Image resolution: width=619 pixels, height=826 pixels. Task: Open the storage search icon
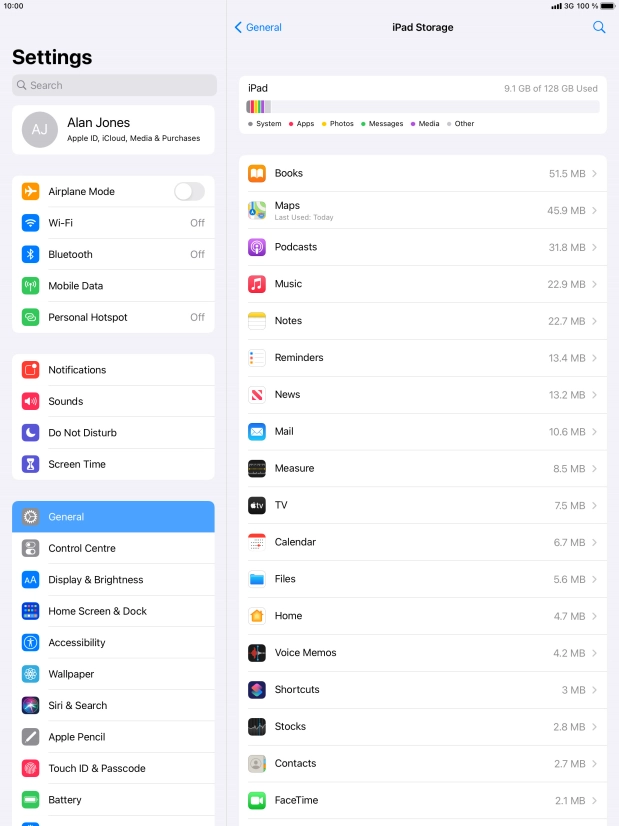point(599,27)
